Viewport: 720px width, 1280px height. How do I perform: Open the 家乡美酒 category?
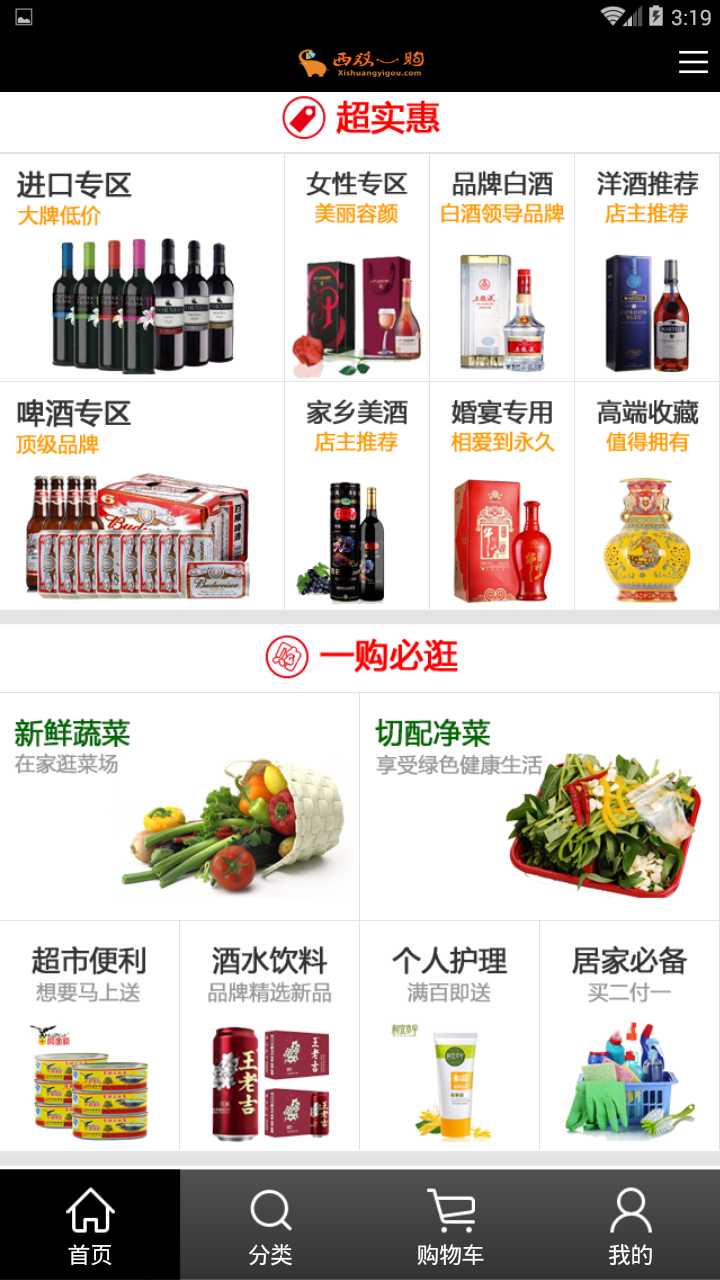pyautogui.click(x=357, y=497)
